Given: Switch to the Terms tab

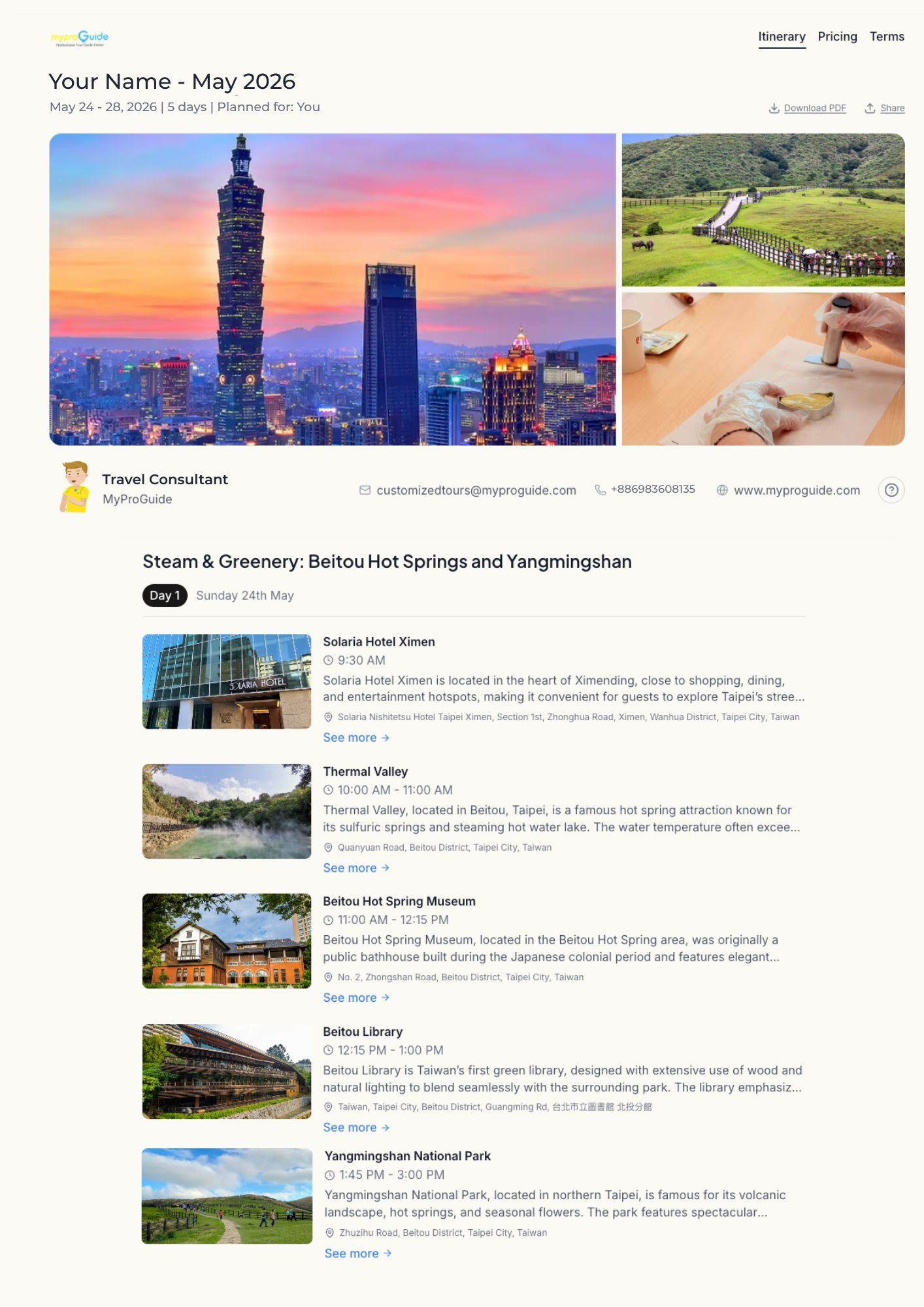Looking at the screenshot, I should pyautogui.click(x=886, y=37).
